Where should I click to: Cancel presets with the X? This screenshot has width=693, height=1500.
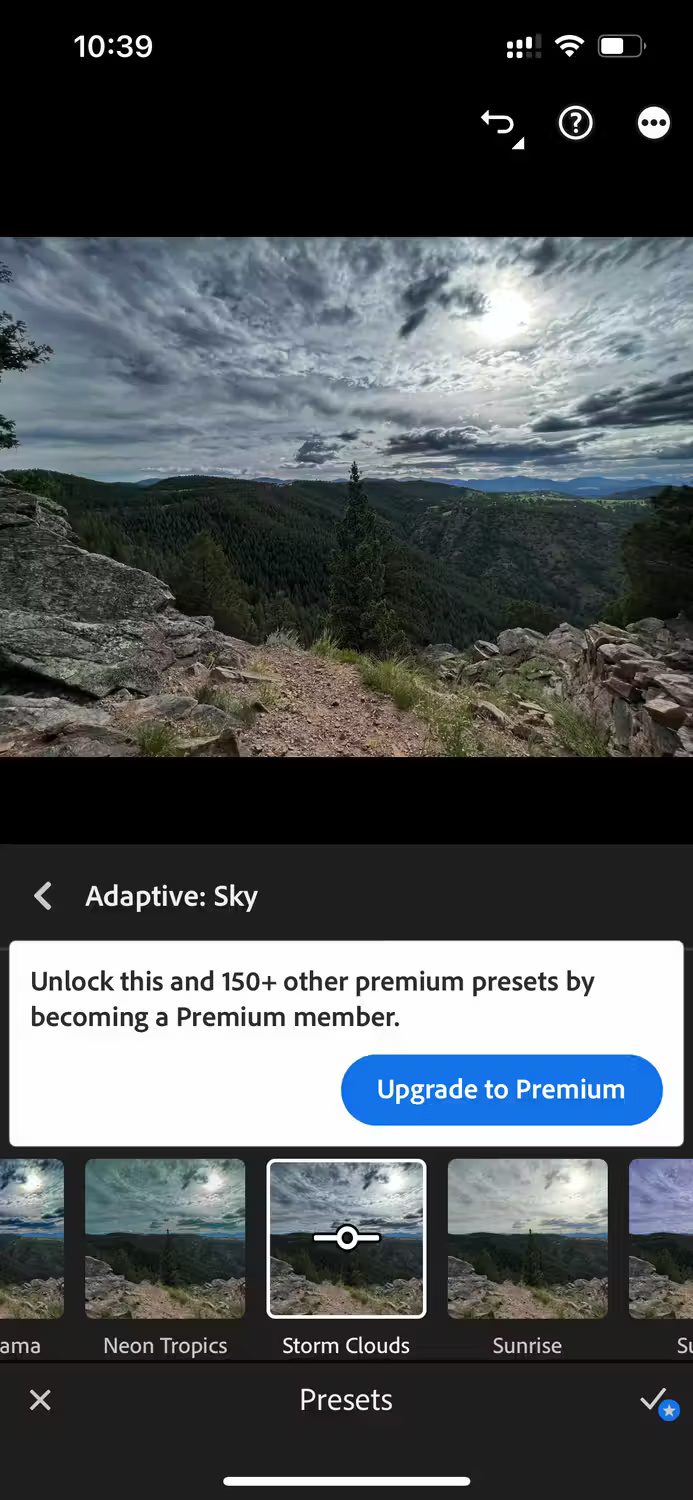[x=40, y=1400]
